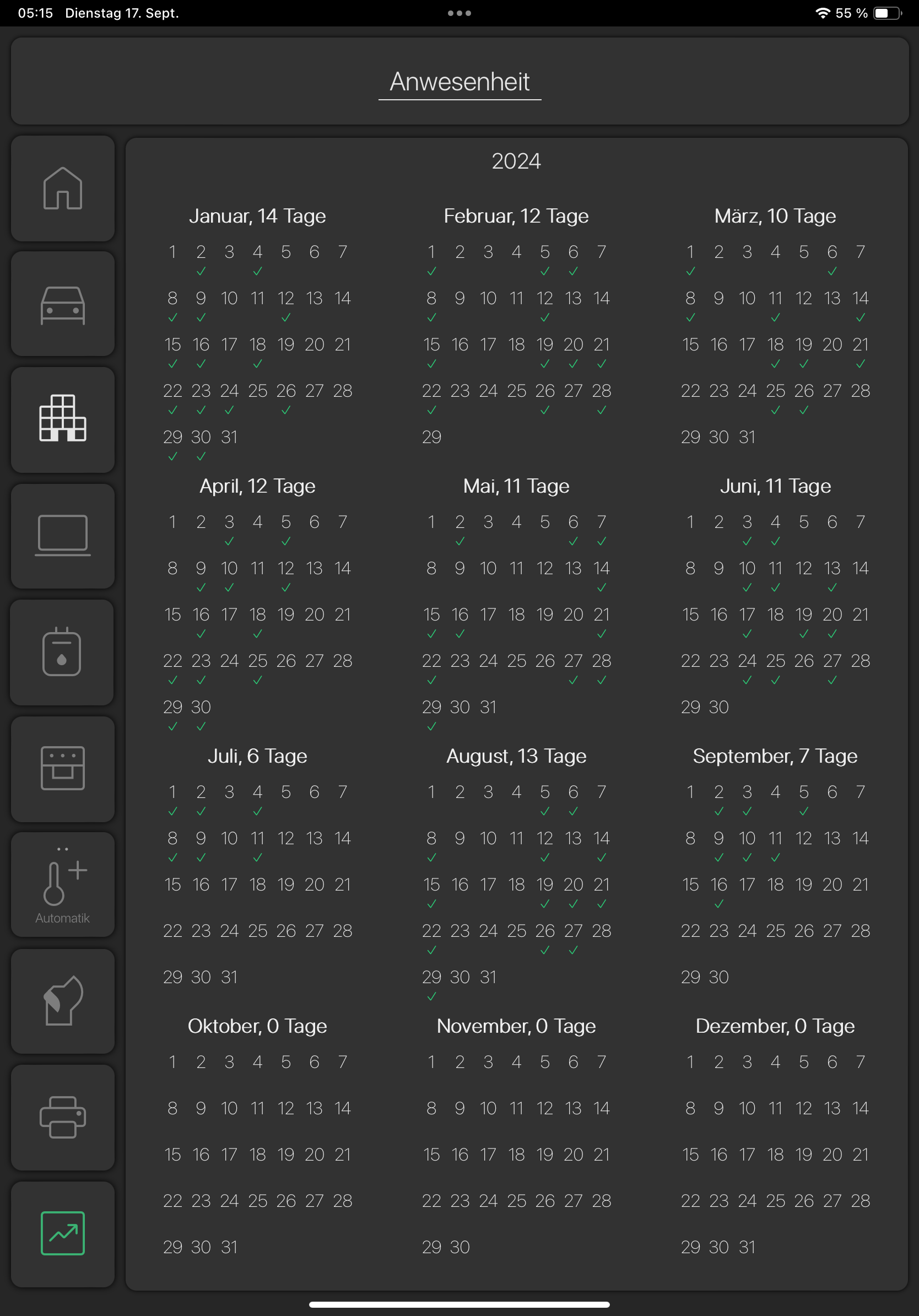Open the Automatik thermostat section

coord(62,884)
